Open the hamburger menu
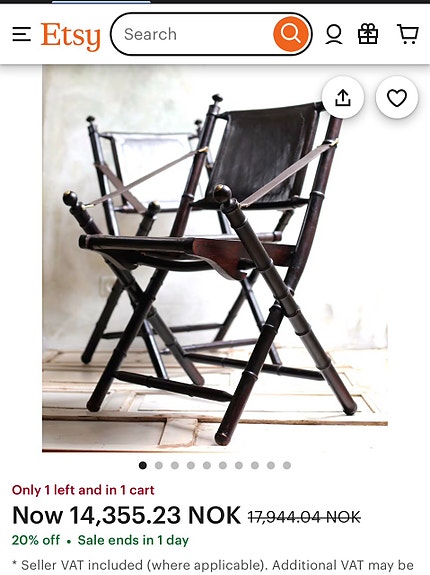 point(22,34)
